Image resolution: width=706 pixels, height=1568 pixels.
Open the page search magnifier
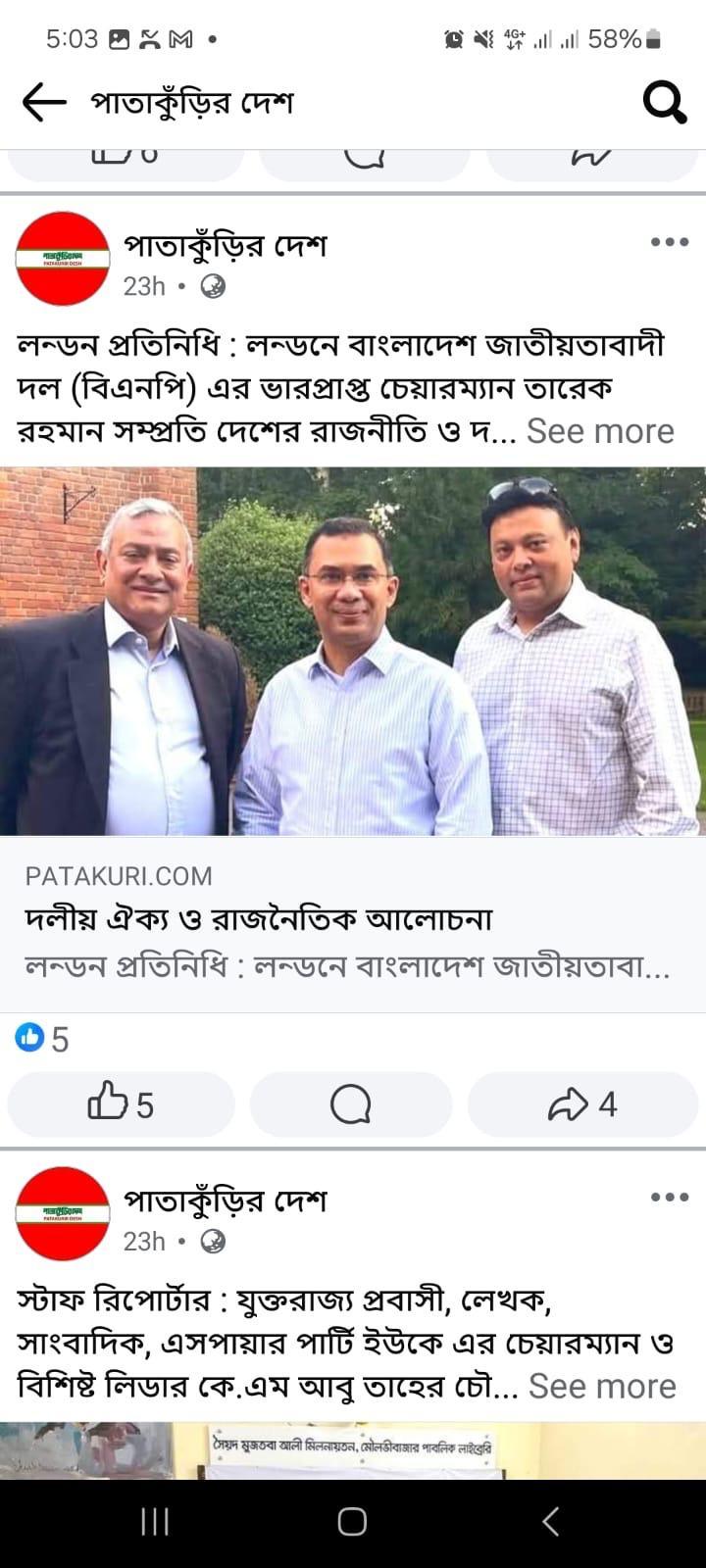[x=664, y=102]
